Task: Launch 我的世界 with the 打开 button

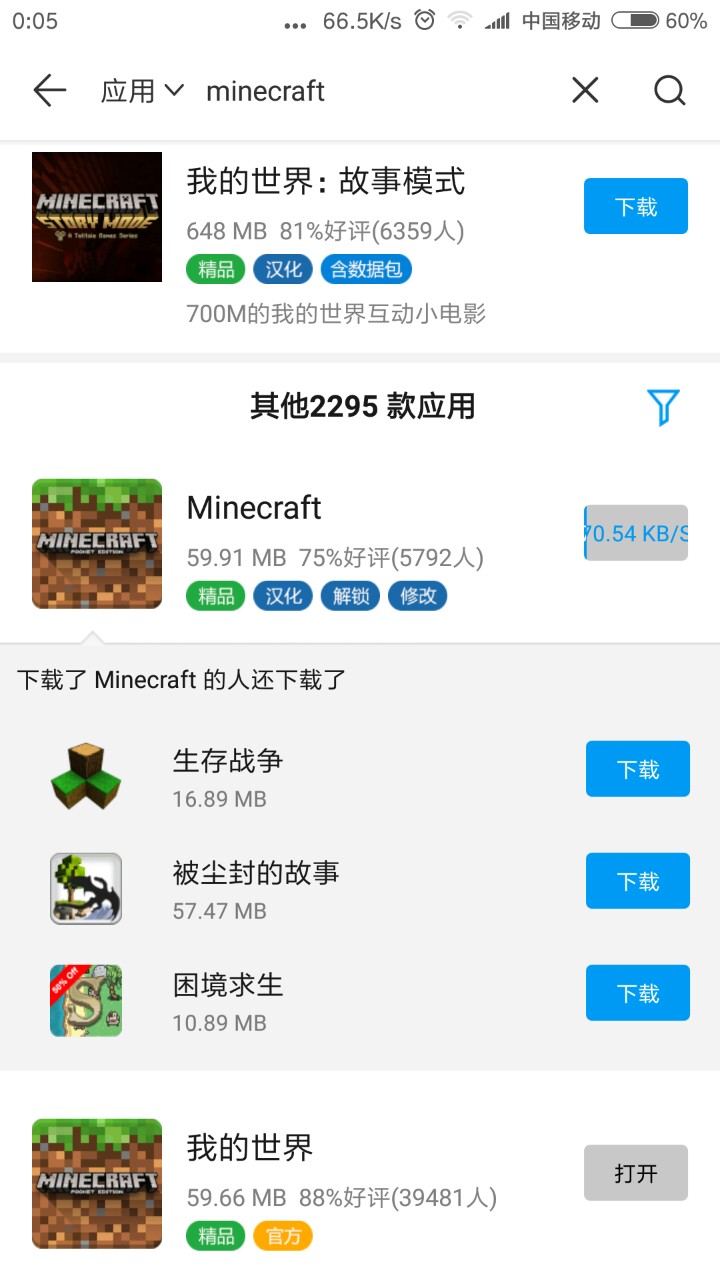Action: click(636, 1173)
